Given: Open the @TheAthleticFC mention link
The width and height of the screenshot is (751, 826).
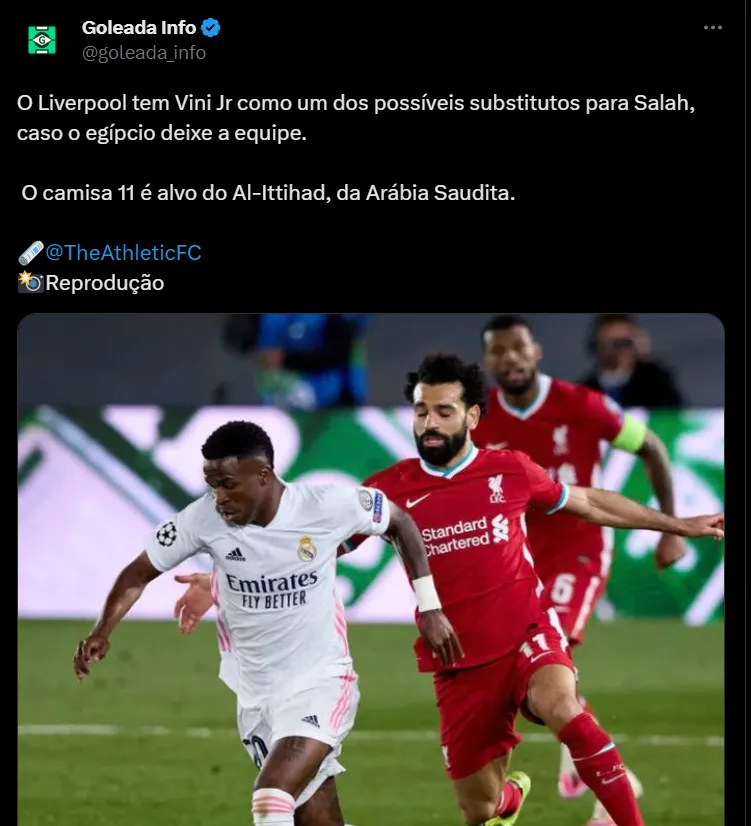Looking at the screenshot, I should tap(123, 253).
